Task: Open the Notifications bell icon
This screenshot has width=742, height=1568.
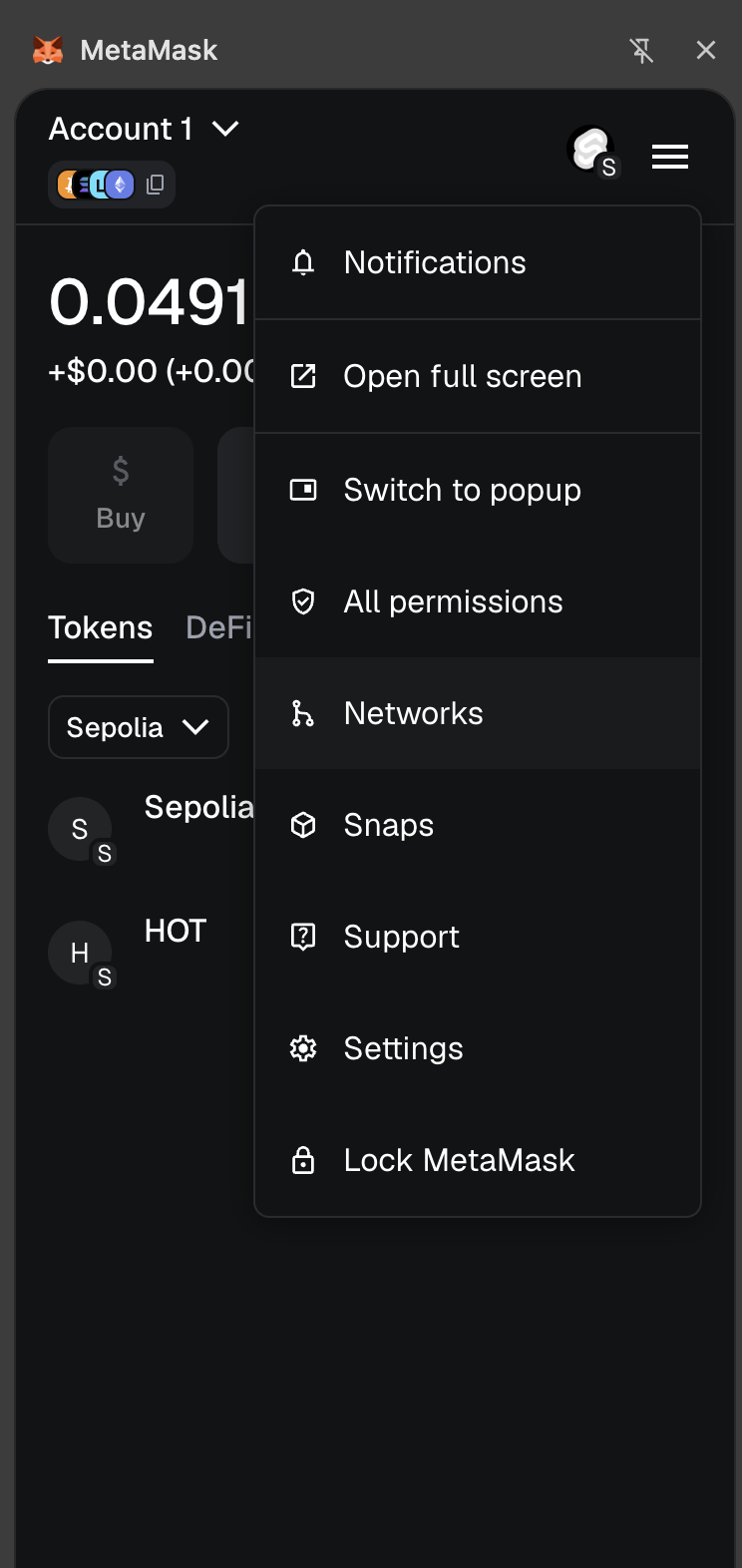Action: pyautogui.click(x=302, y=261)
